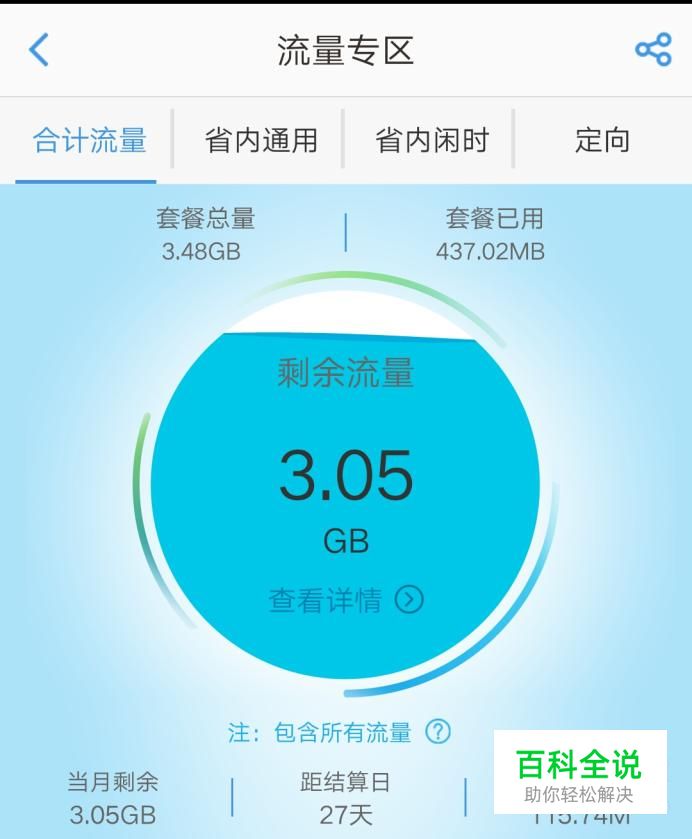Tap the help icon beside 包含所有流量
The height and width of the screenshot is (839, 692).
point(438,732)
